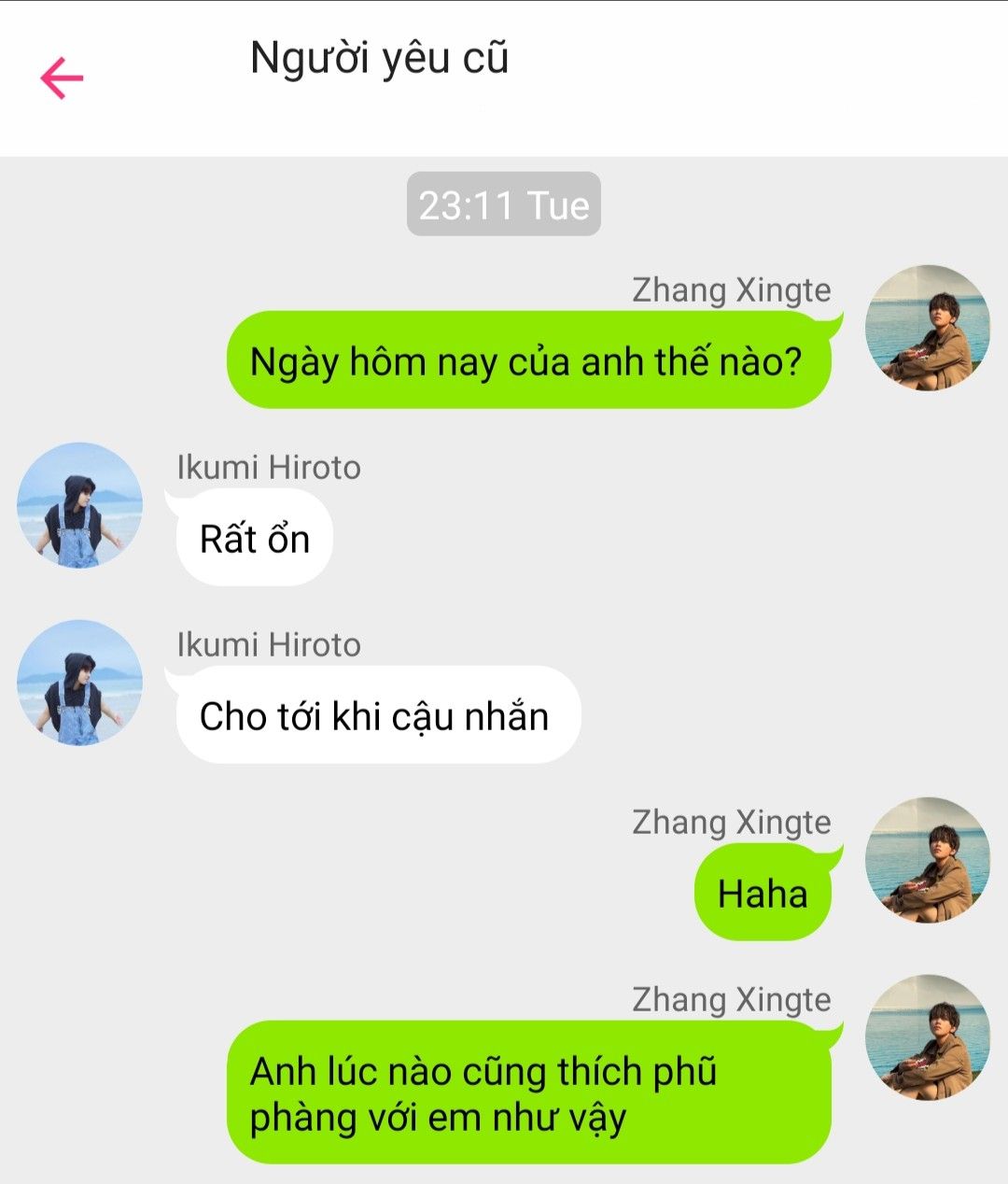
Task: Open Ikumi Hiroto's avatar beside "Rất ổn"
Action: point(80,505)
